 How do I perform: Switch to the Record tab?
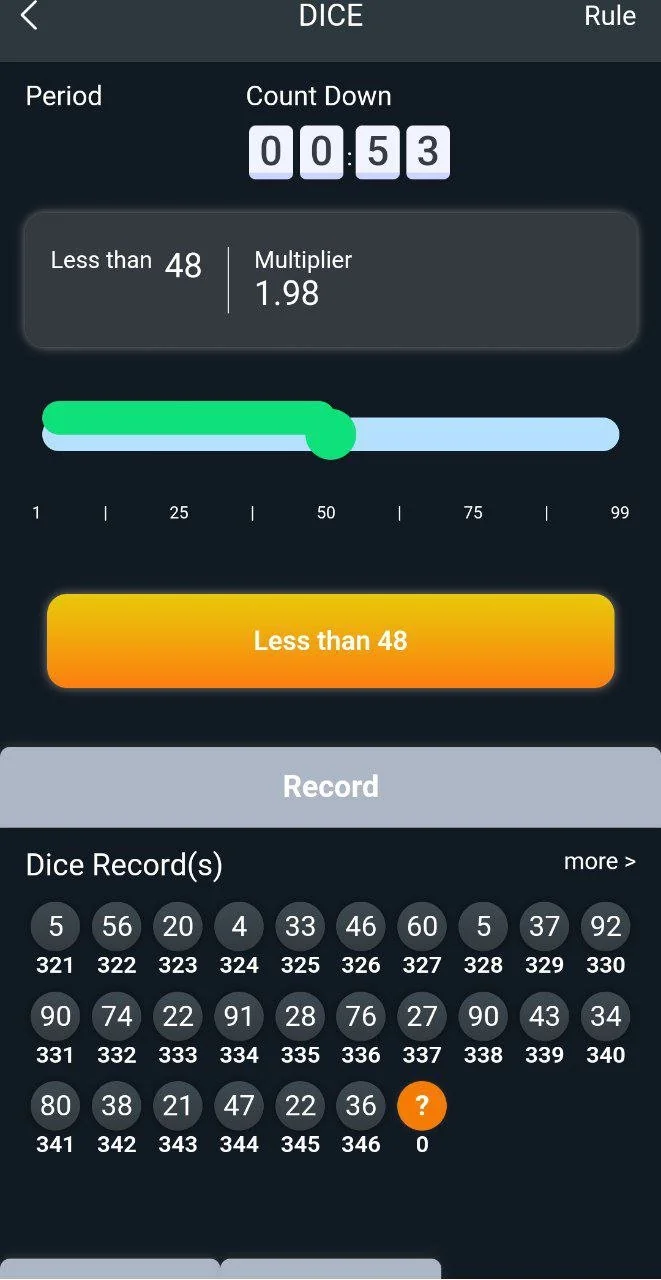[330, 787]
